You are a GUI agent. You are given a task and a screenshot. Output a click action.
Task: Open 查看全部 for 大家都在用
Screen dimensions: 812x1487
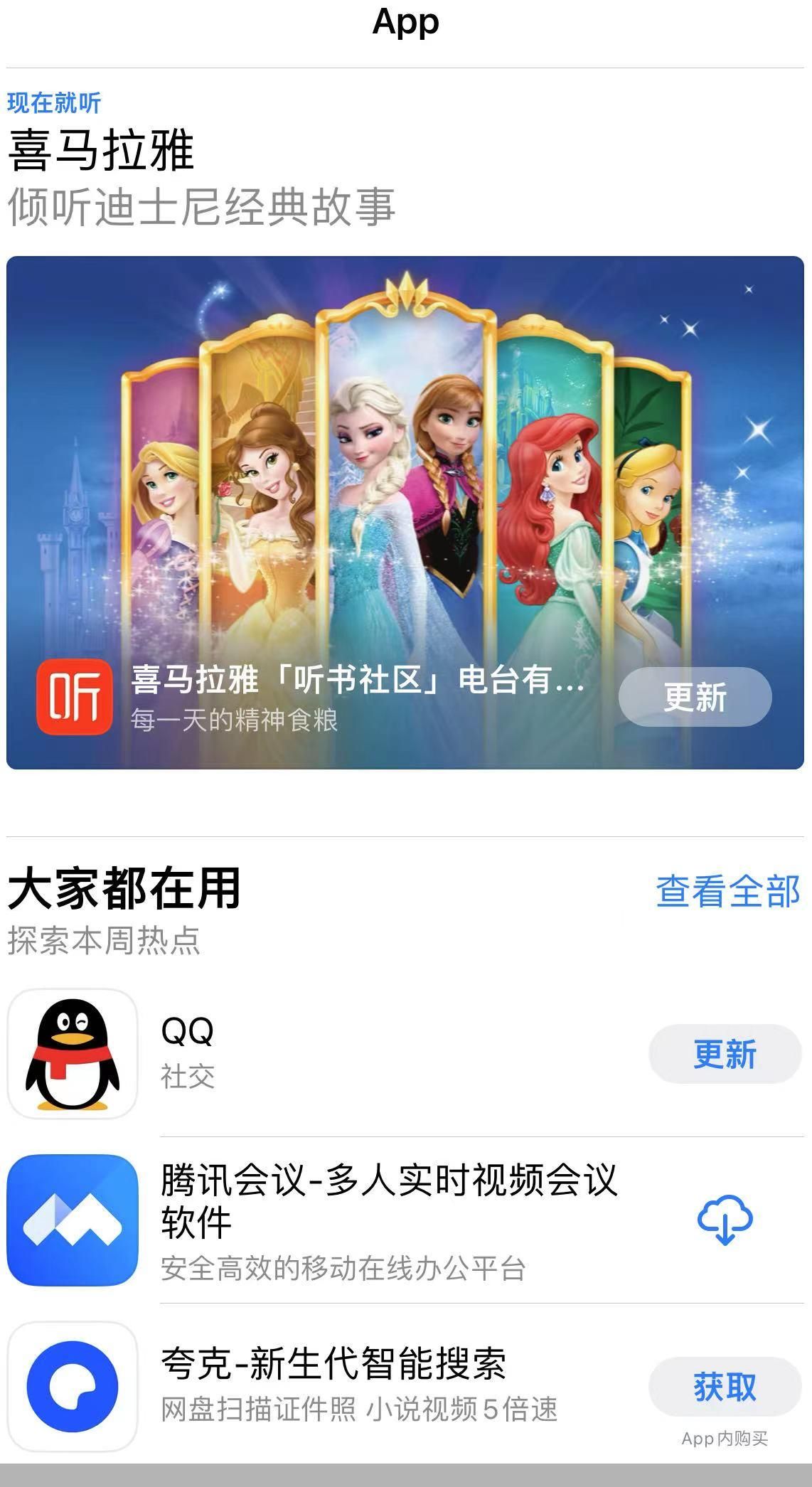click(727, 891)
